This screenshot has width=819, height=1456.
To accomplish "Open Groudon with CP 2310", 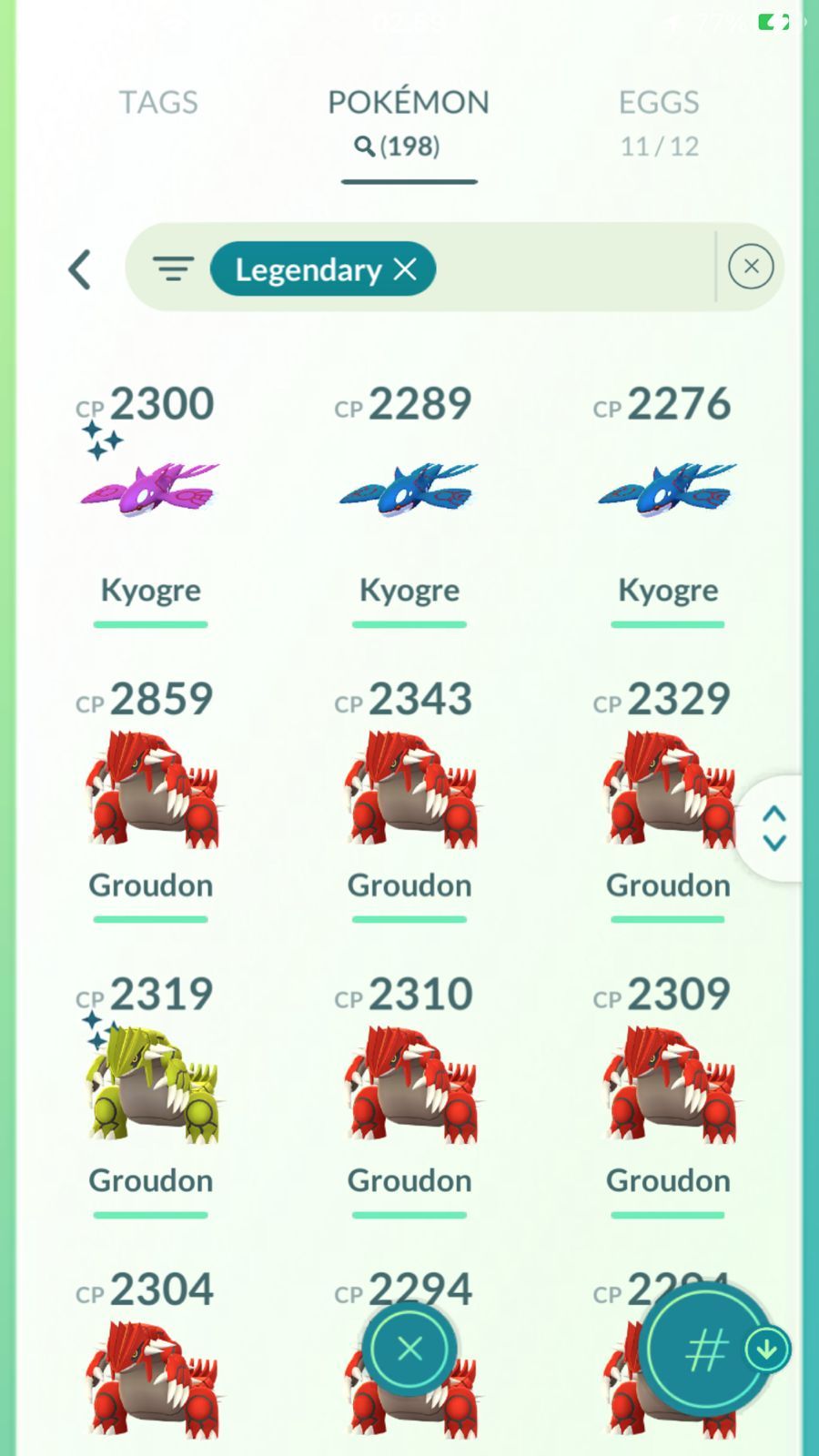I will point(409,1085).
